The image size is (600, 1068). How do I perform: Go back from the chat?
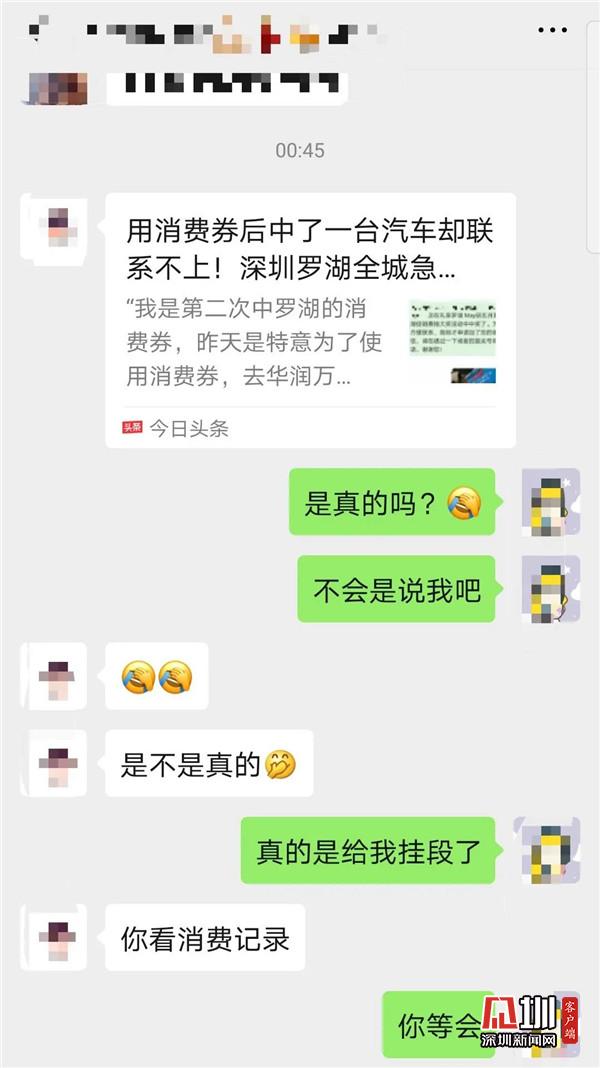(x=36, y=31)
